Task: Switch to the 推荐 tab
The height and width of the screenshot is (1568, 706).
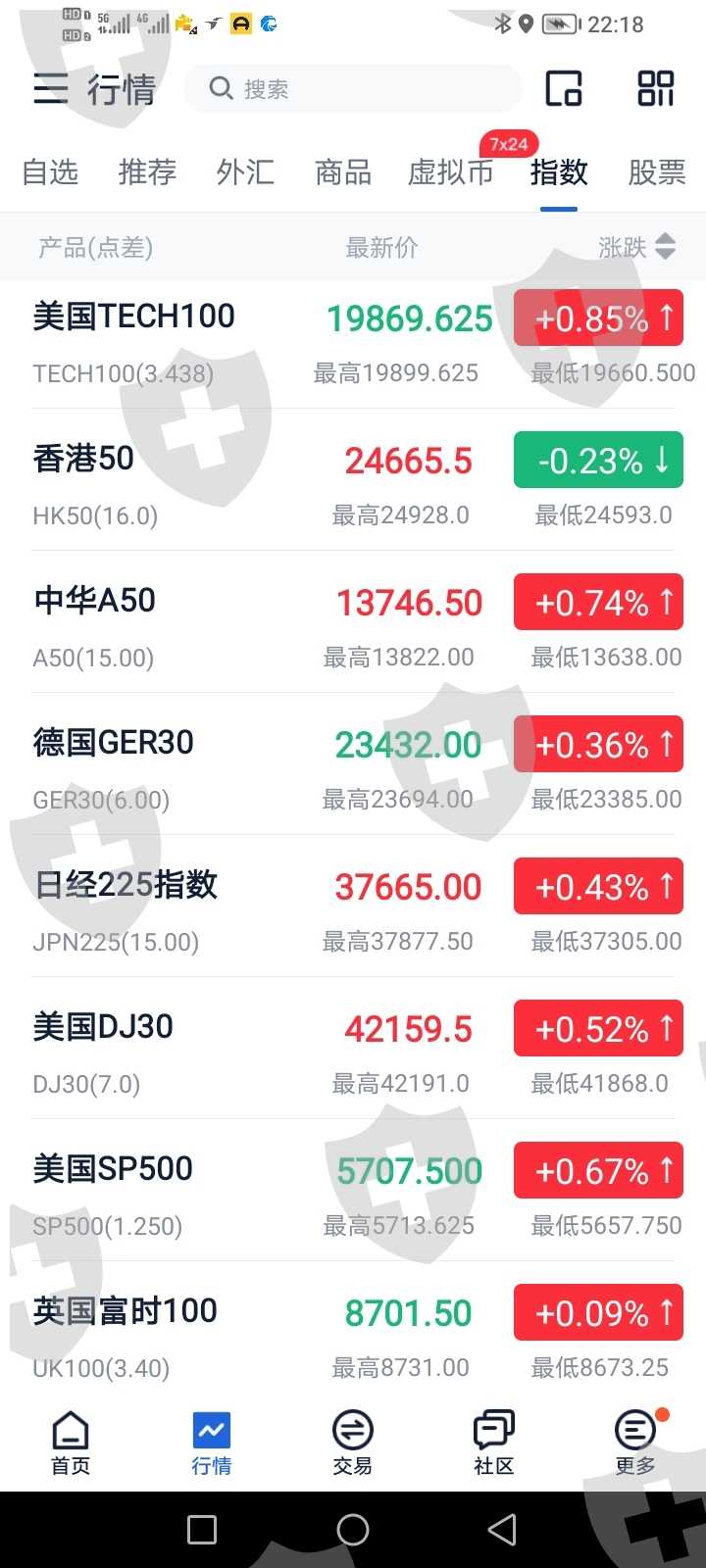Action: [147, 172]
